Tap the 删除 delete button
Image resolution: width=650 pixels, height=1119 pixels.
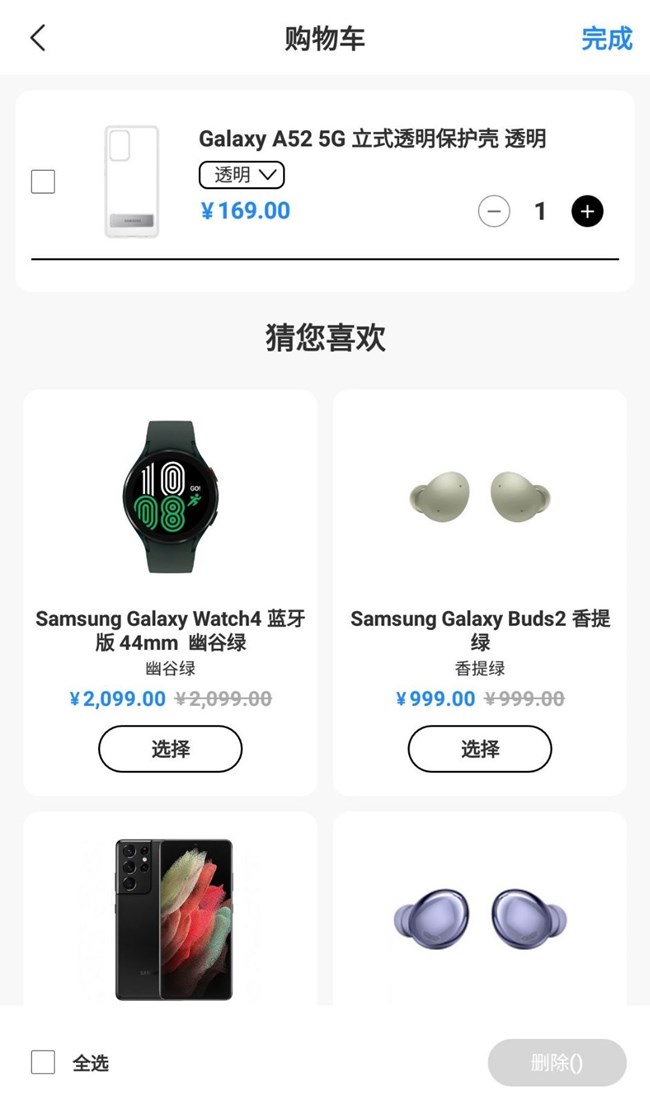pos(557,1063)
